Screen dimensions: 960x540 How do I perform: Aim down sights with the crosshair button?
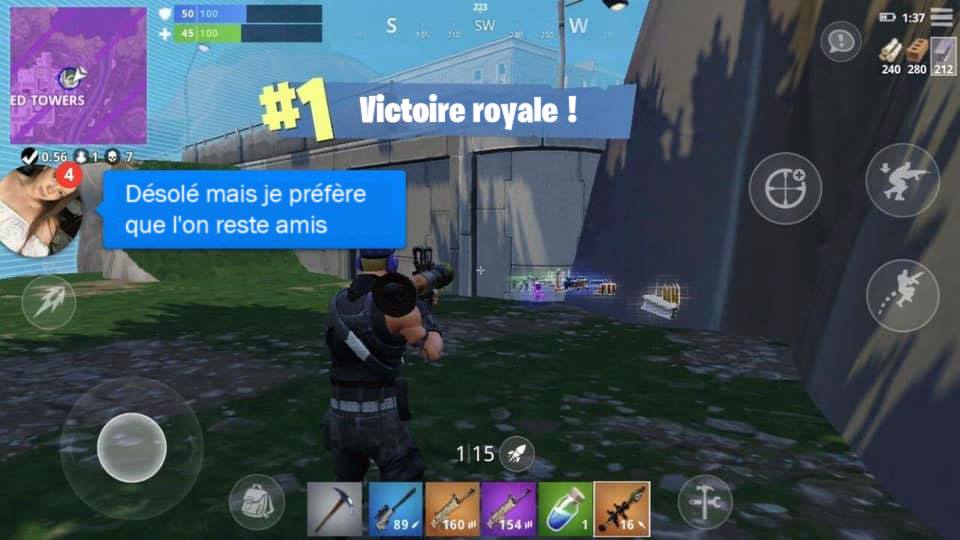(785, 188)
